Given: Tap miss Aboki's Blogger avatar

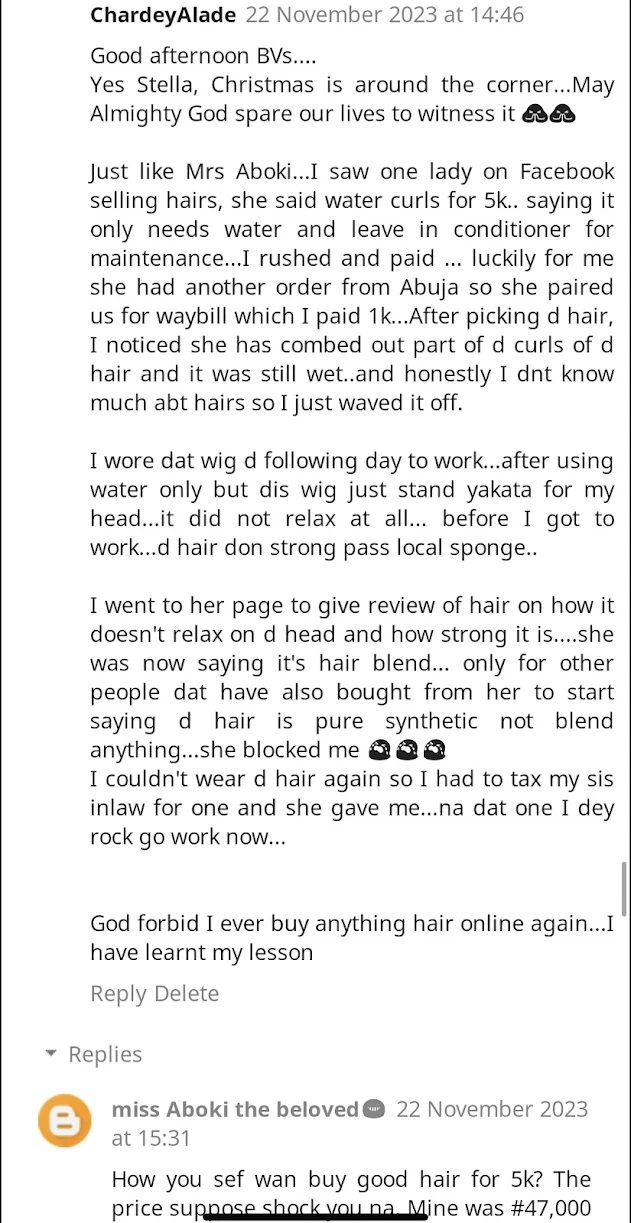Looking at the screenshot, I should click(65, 1120).
